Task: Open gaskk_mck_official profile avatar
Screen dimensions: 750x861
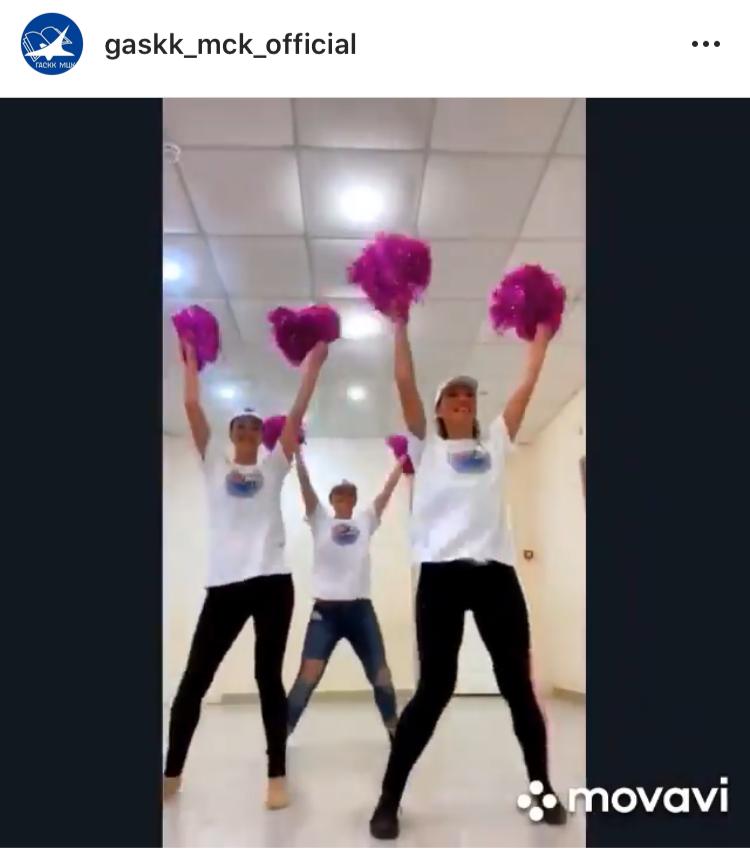Action: (52, 45)
